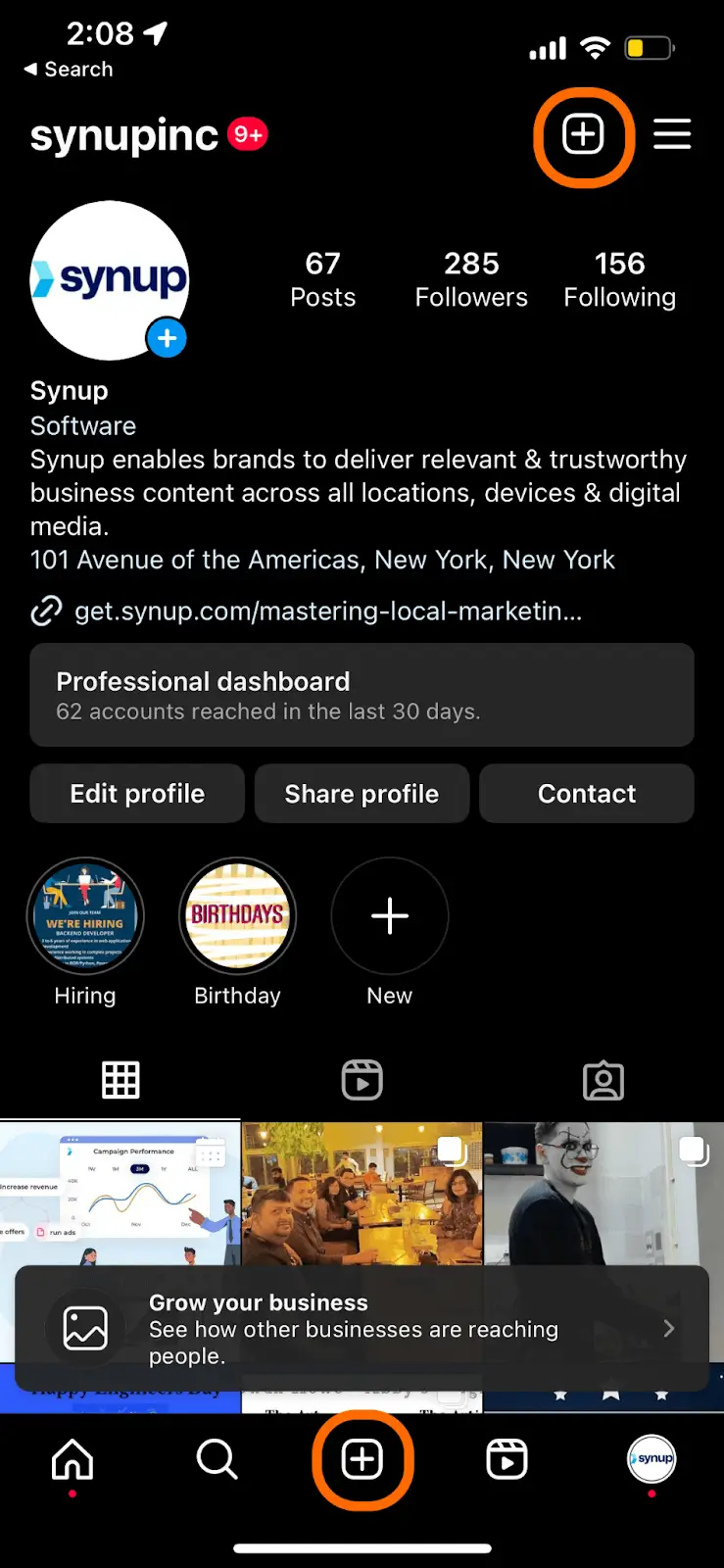Add a story via profile picture plus
The image size is (724, 1568).
[168, 338]
